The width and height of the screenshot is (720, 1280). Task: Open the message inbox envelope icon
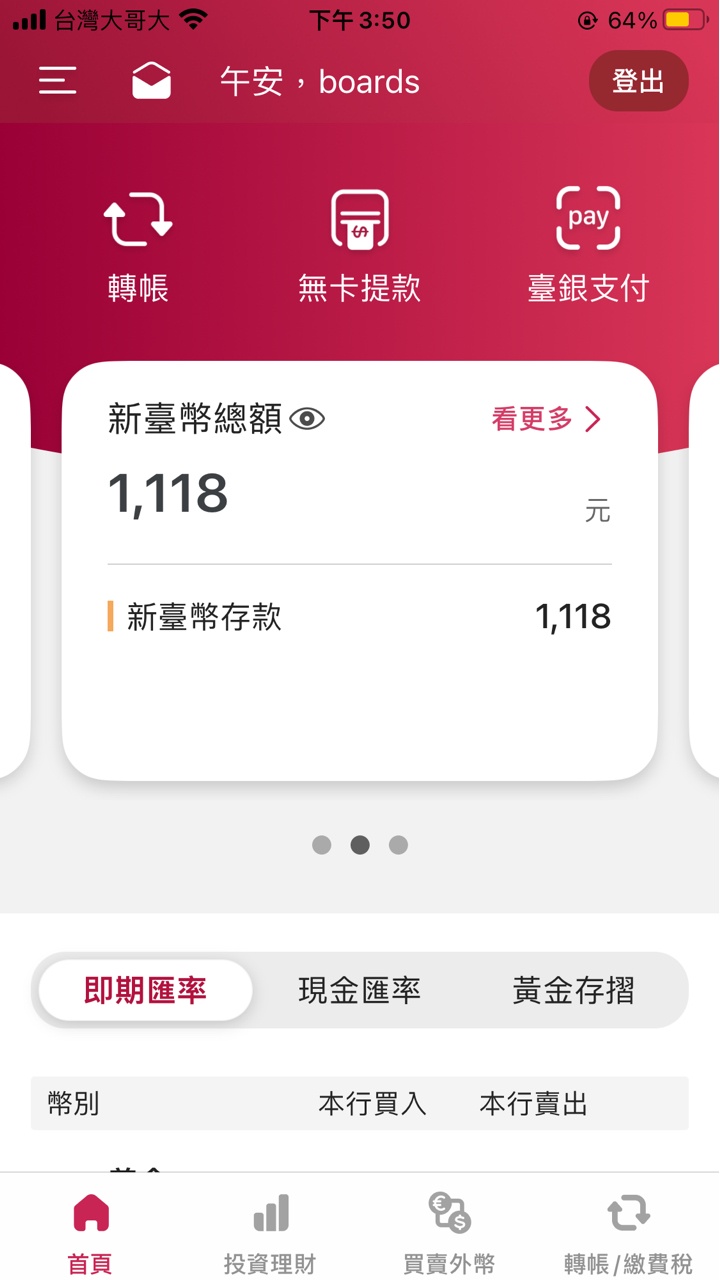point(151,81)
